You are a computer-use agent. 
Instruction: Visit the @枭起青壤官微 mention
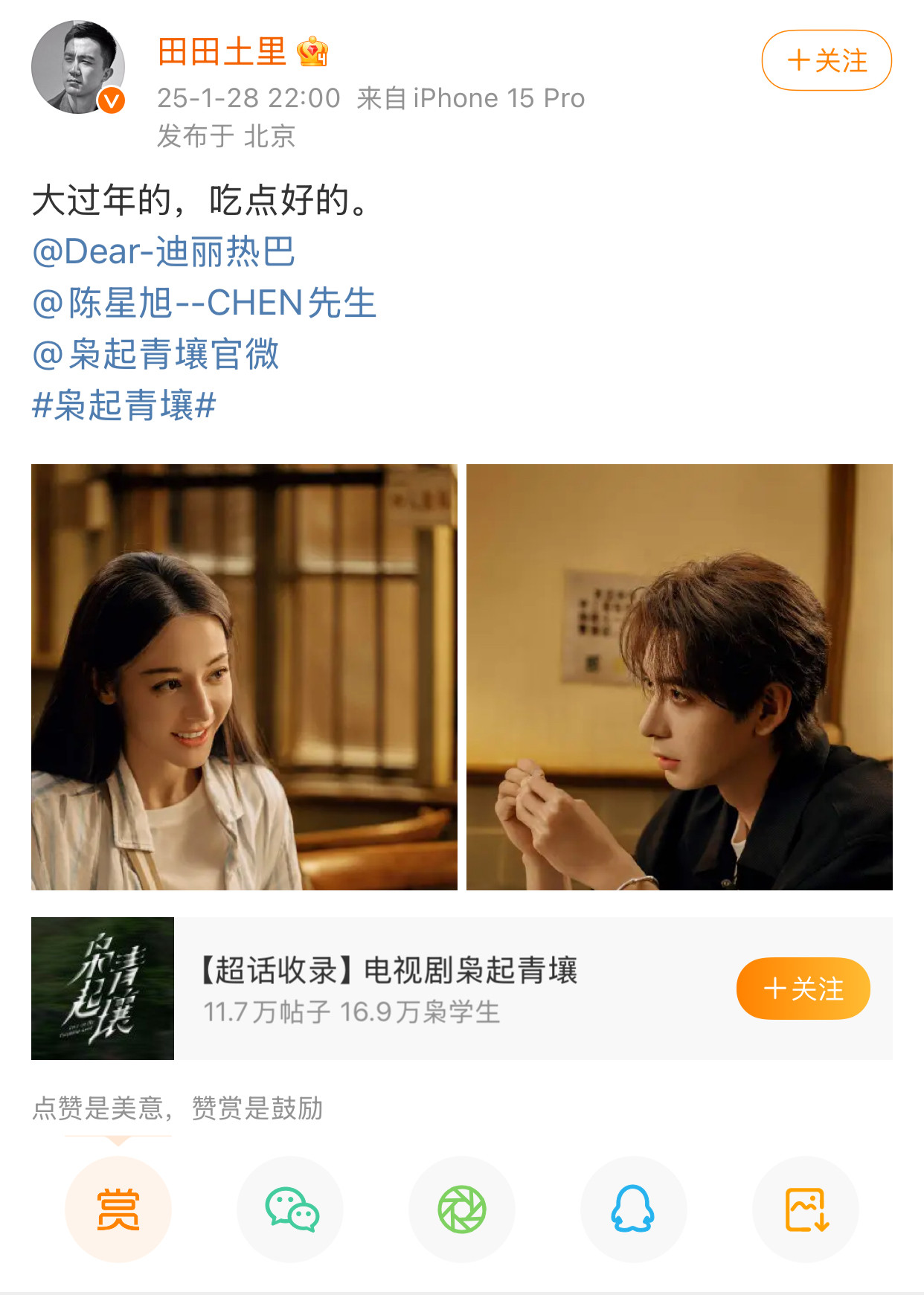(x=155, y=354)
